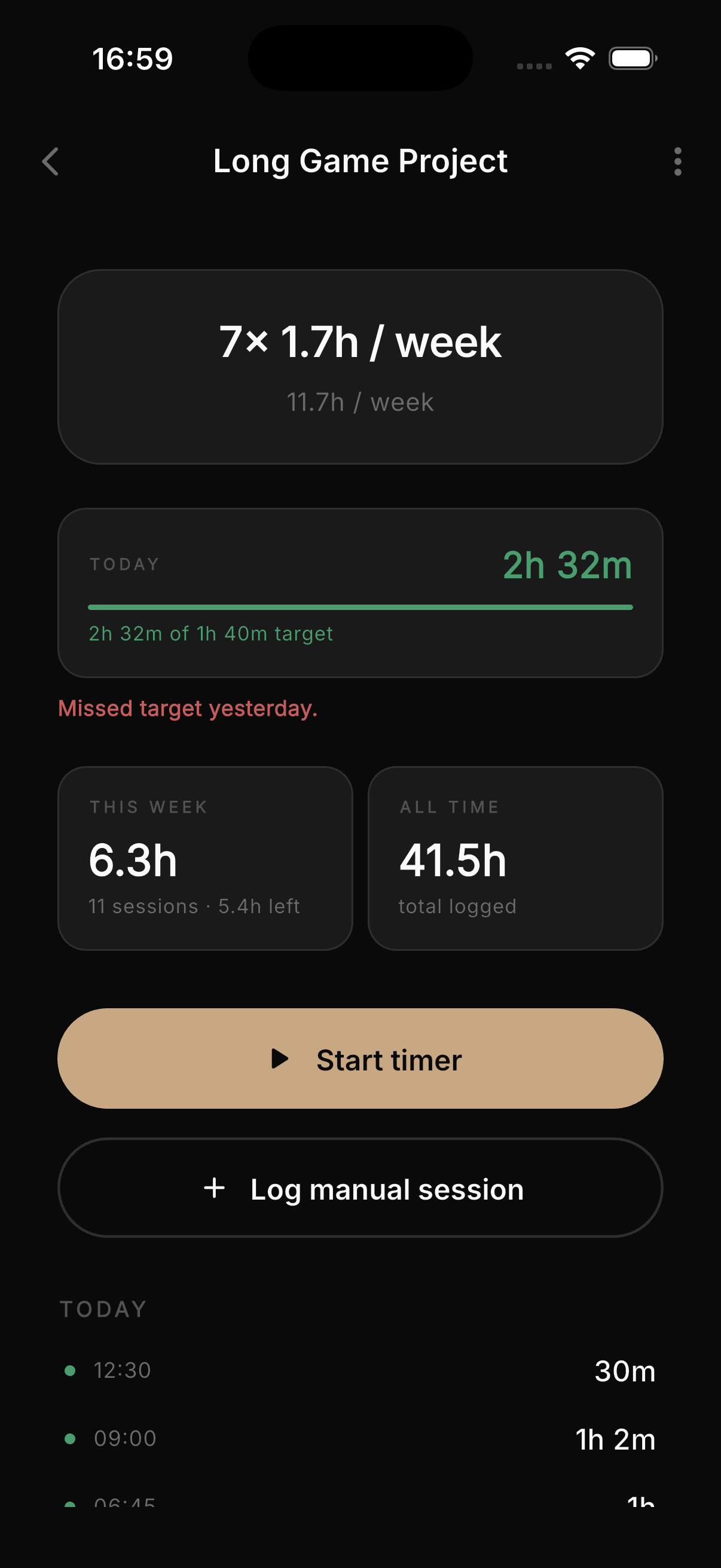
Task: Open the 7× 1.7h weekly goal card
Action: pos(360,364)
